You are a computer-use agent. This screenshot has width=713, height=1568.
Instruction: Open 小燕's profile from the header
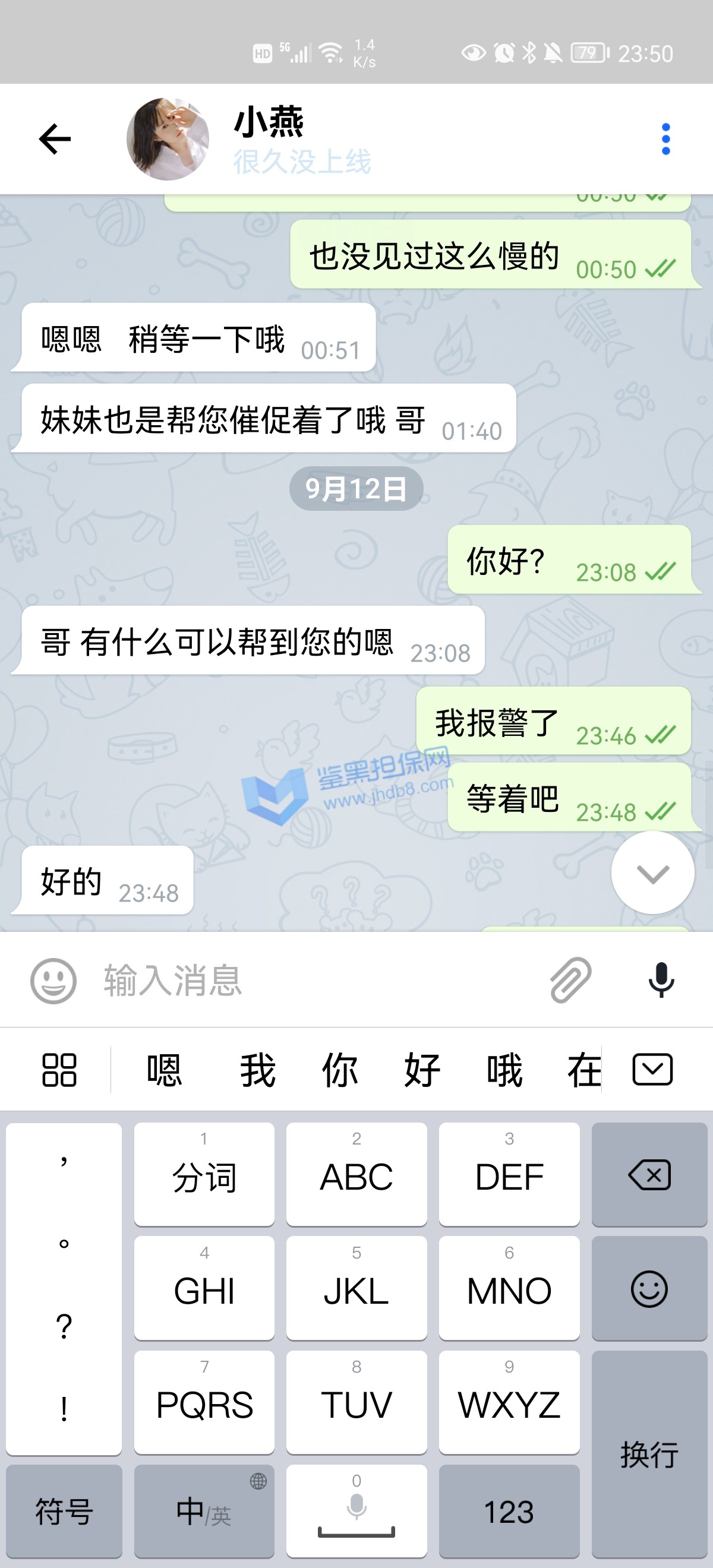(268, 139)
